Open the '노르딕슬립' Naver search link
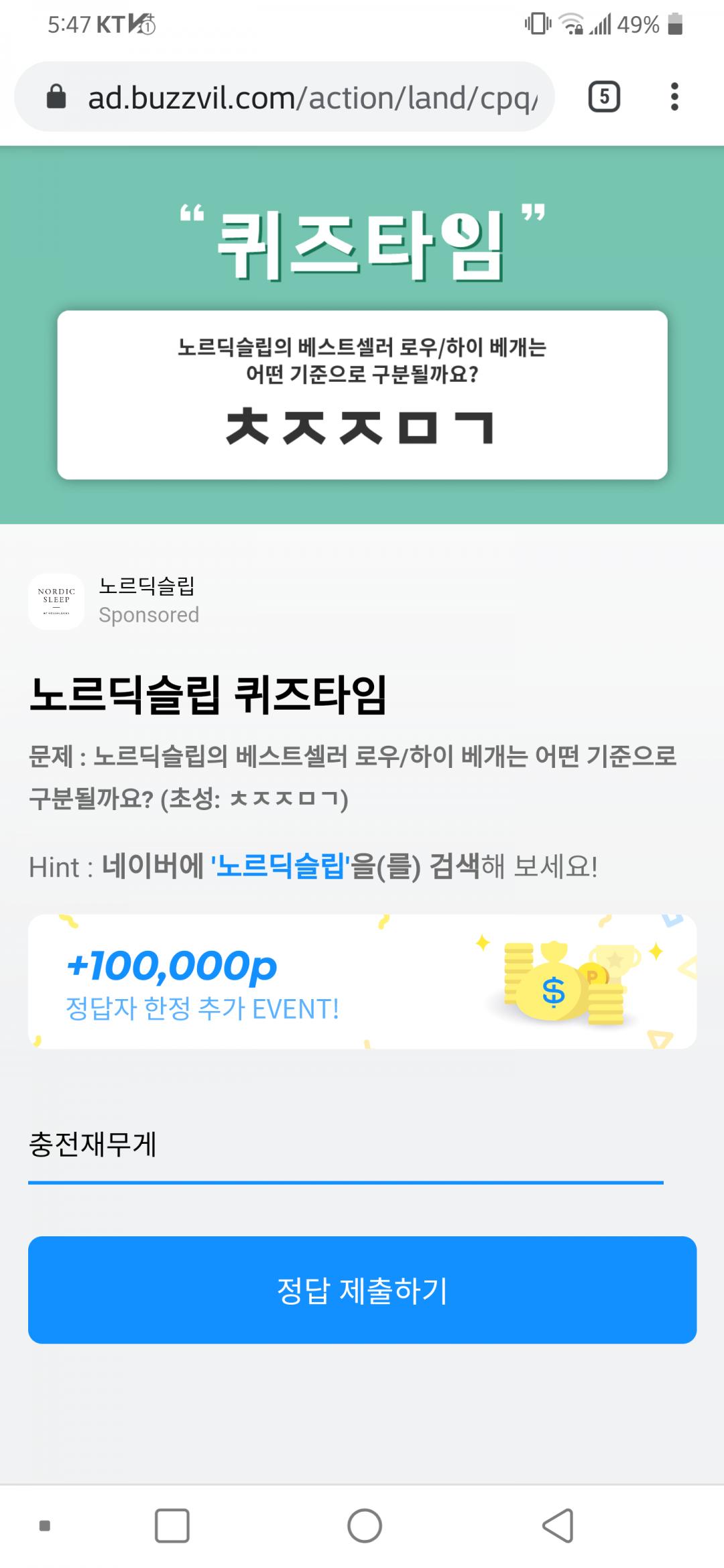Image resolution: width=724 pixels, height=1568 pixels. [x=280, y=867]
